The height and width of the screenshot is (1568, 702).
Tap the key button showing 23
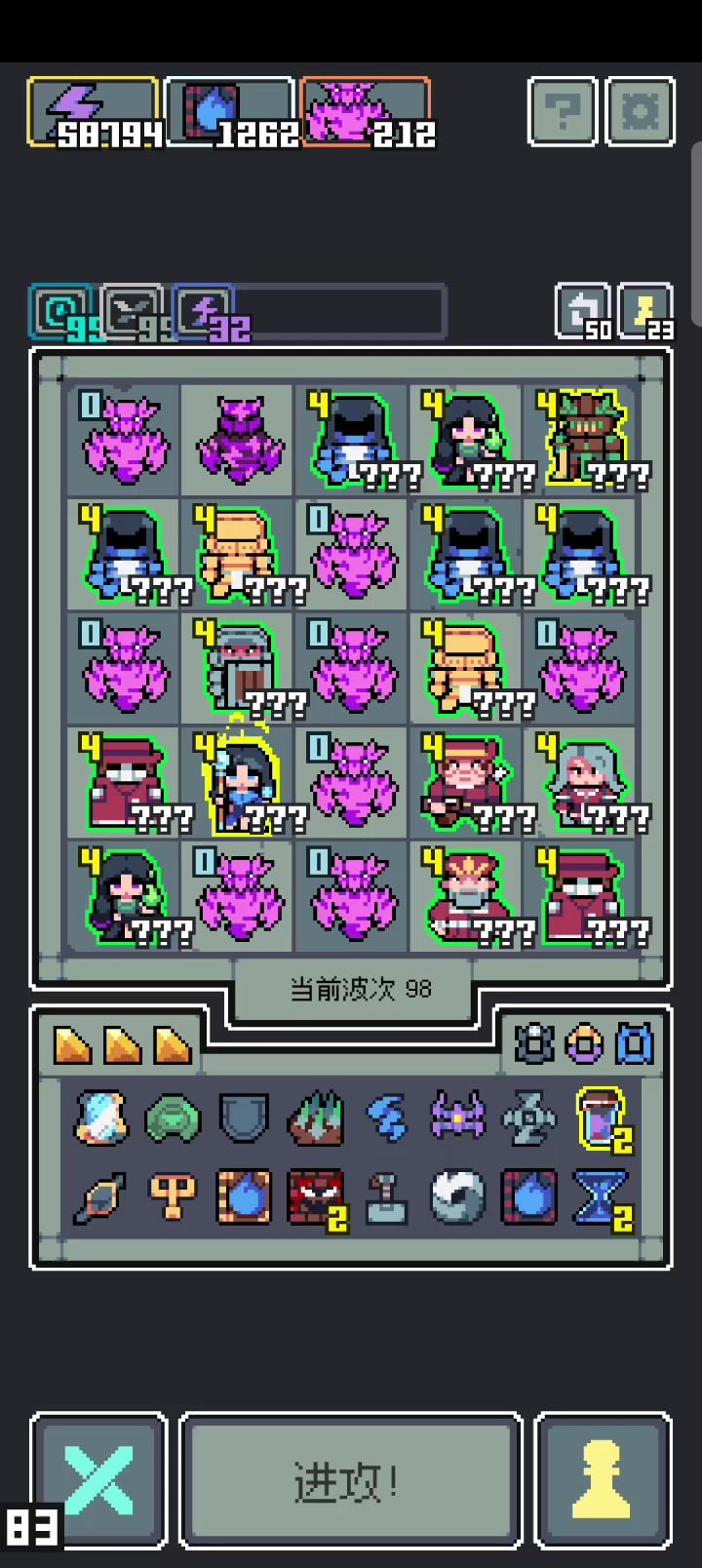coord(646,311)
